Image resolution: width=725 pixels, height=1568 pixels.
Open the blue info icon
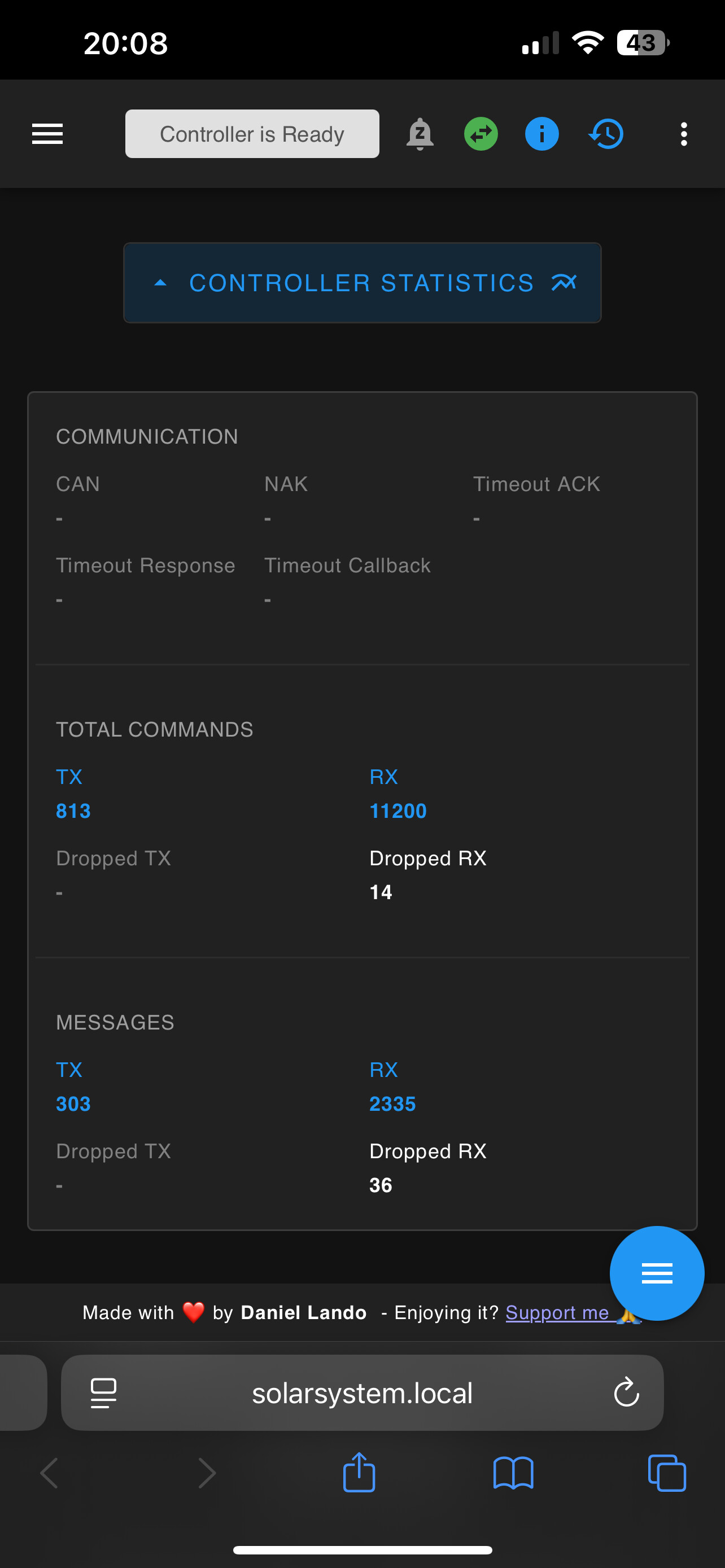[541, 134]
